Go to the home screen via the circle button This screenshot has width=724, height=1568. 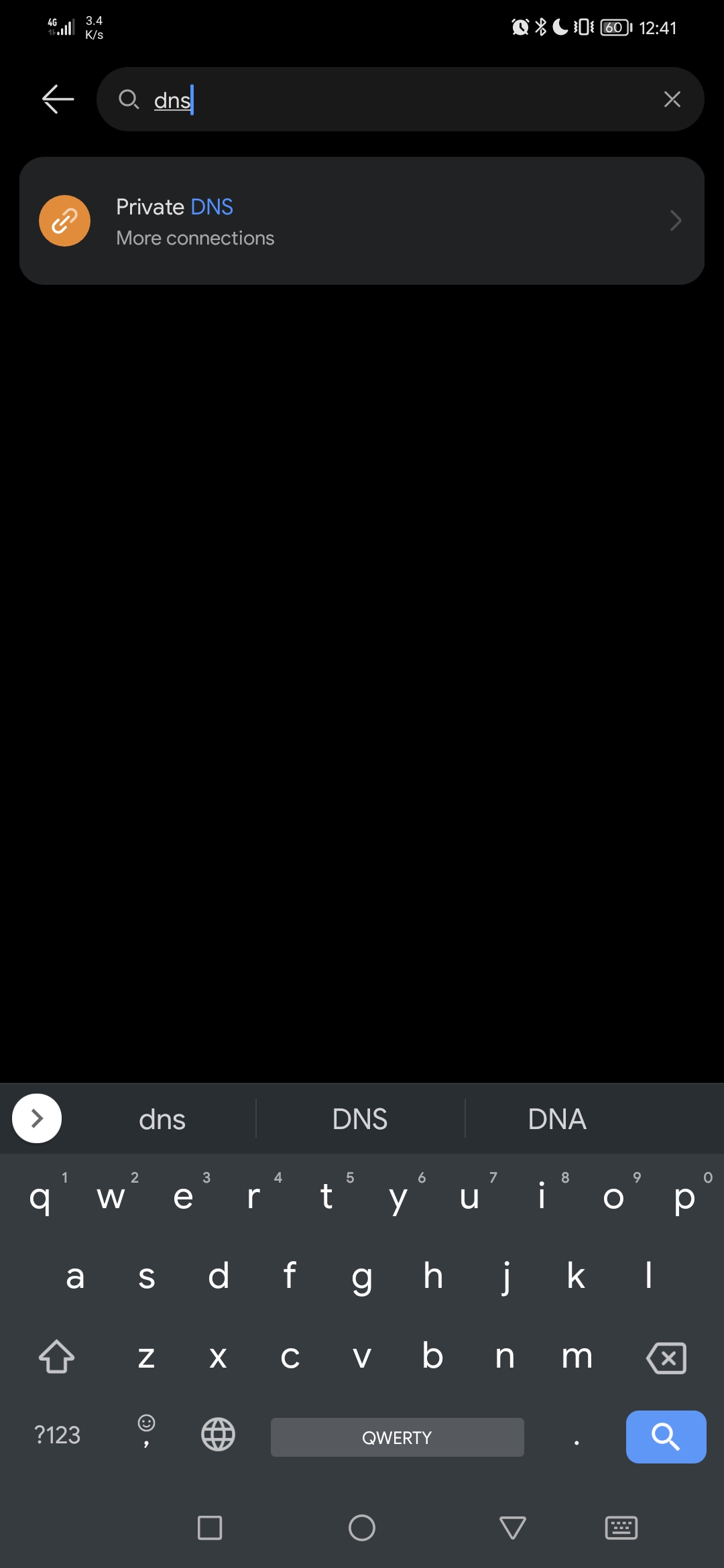pyautogui.click(x=362, y=1528)
